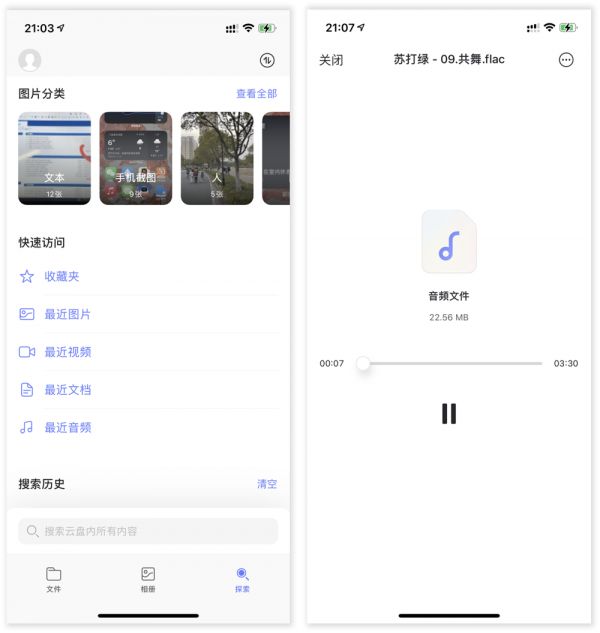This screenshot has height=633, width=600.
Task: Open 最近视频 list
Action: pos(67,352)
